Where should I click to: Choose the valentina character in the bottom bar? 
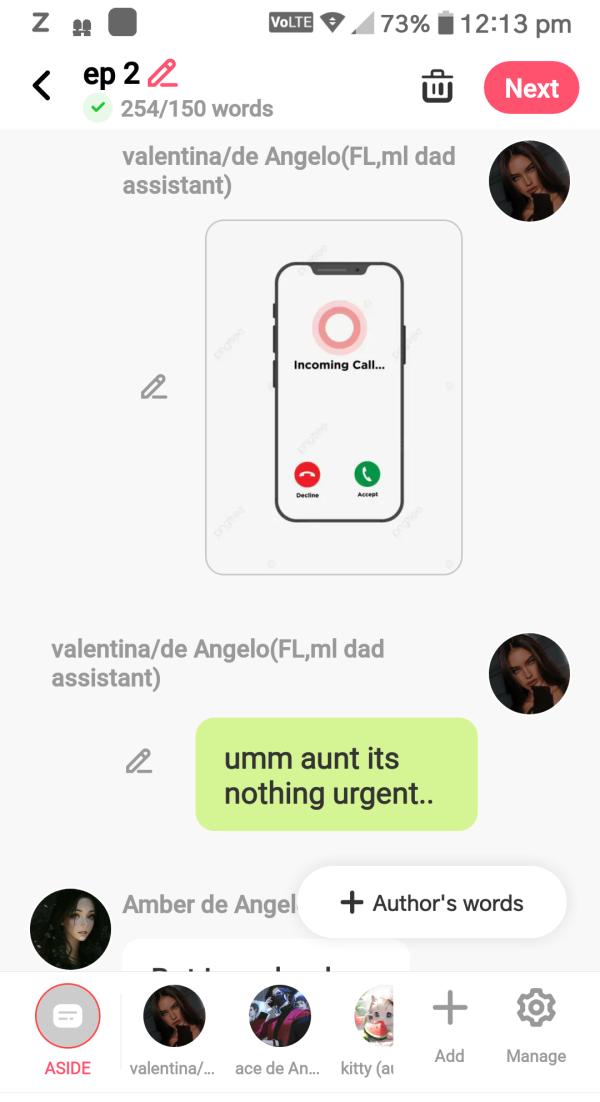[174, 1016]
